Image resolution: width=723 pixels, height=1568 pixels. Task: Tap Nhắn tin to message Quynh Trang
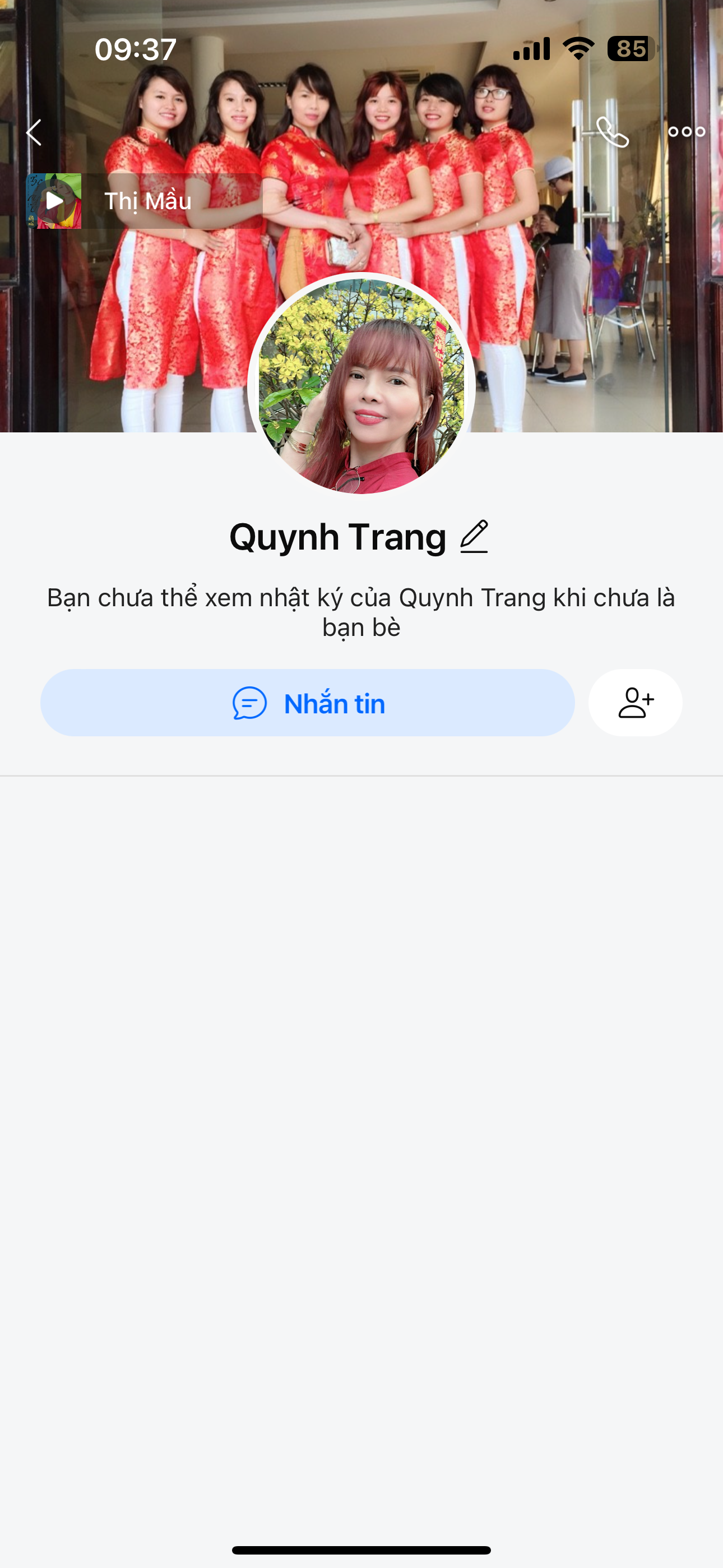pos(307,703)
